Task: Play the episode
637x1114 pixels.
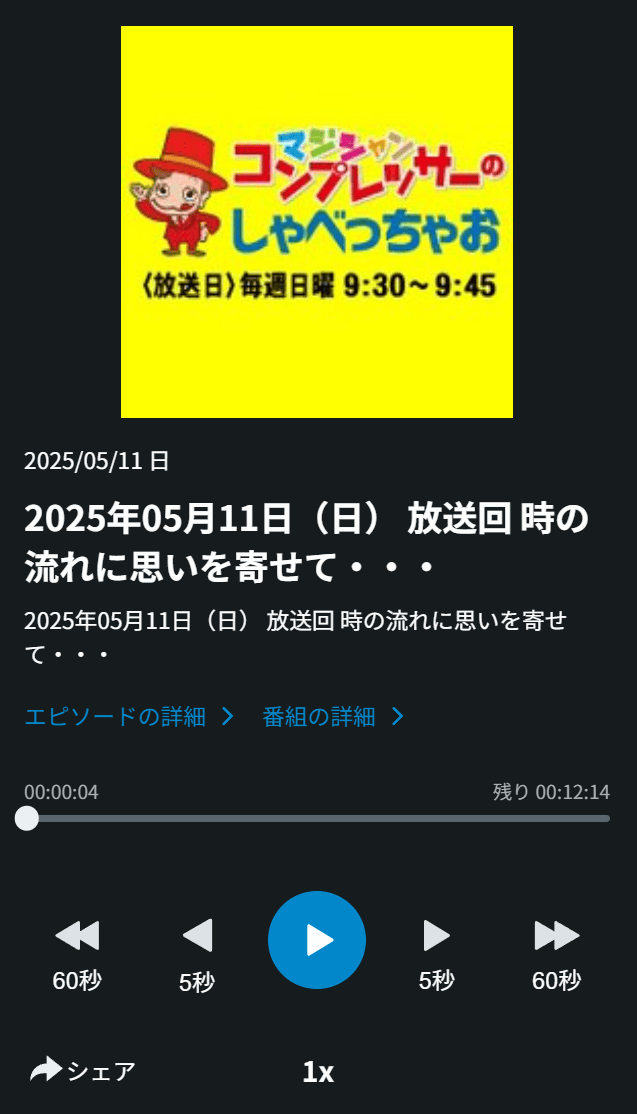Action: click(317, 940)
